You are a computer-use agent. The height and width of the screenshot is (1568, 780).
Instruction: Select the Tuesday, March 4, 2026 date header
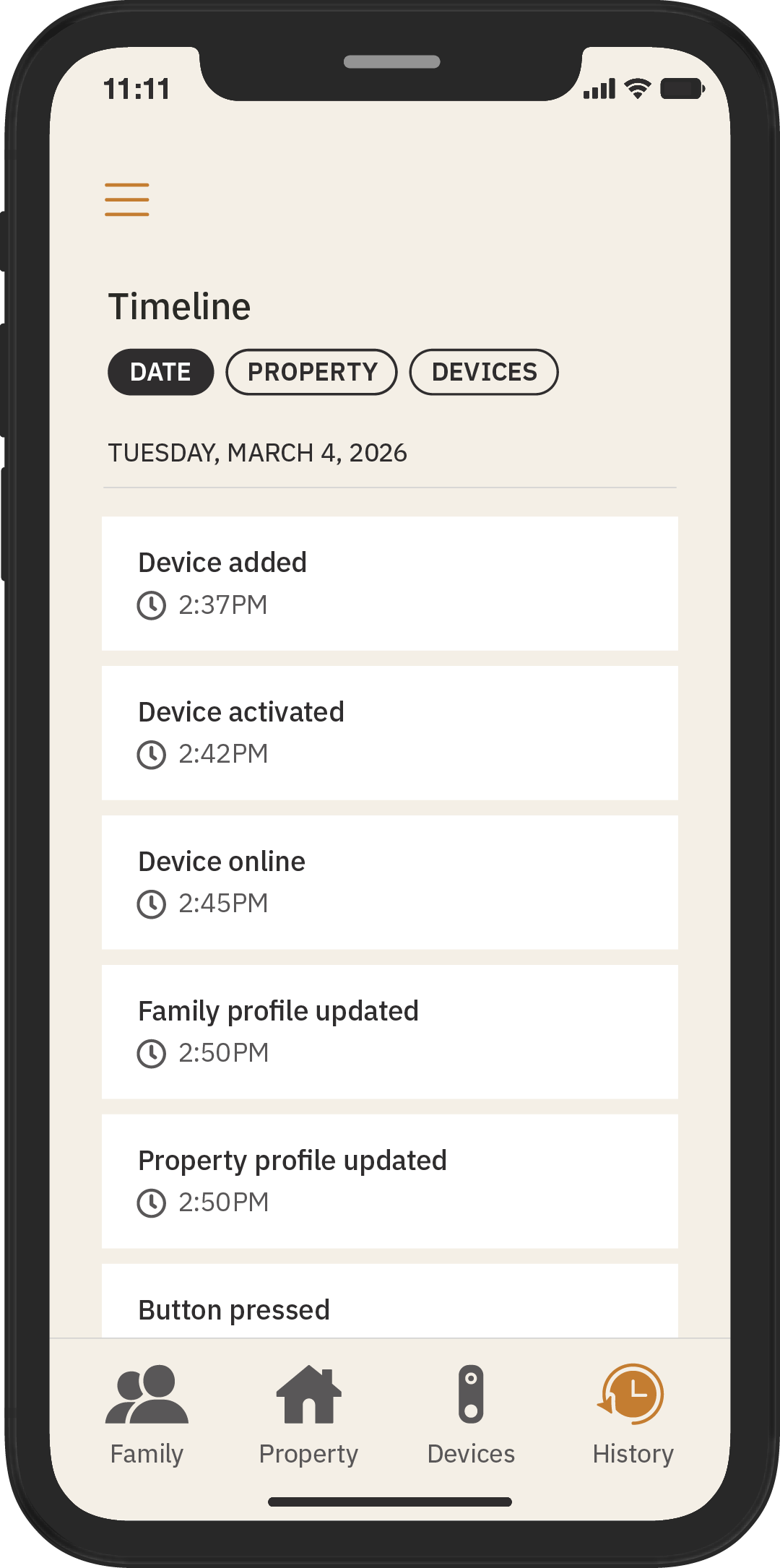point(258,453)
